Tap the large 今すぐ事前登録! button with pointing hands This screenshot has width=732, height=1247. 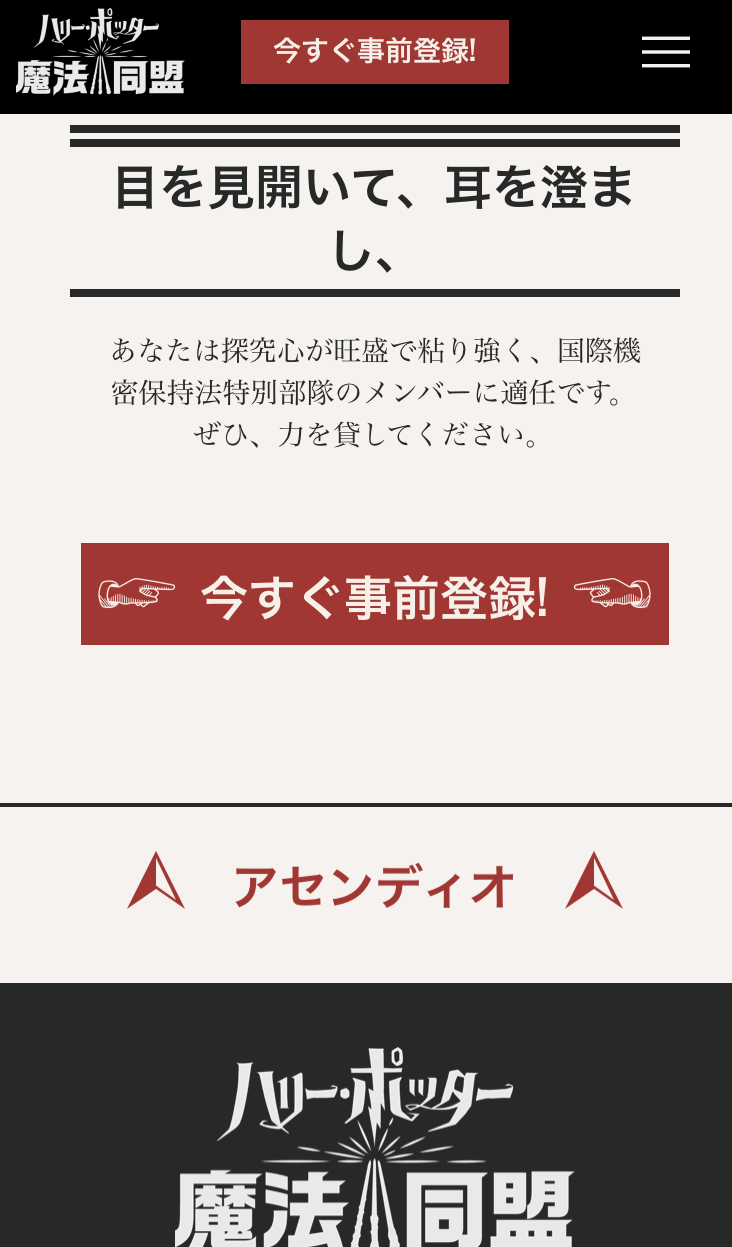375,594
